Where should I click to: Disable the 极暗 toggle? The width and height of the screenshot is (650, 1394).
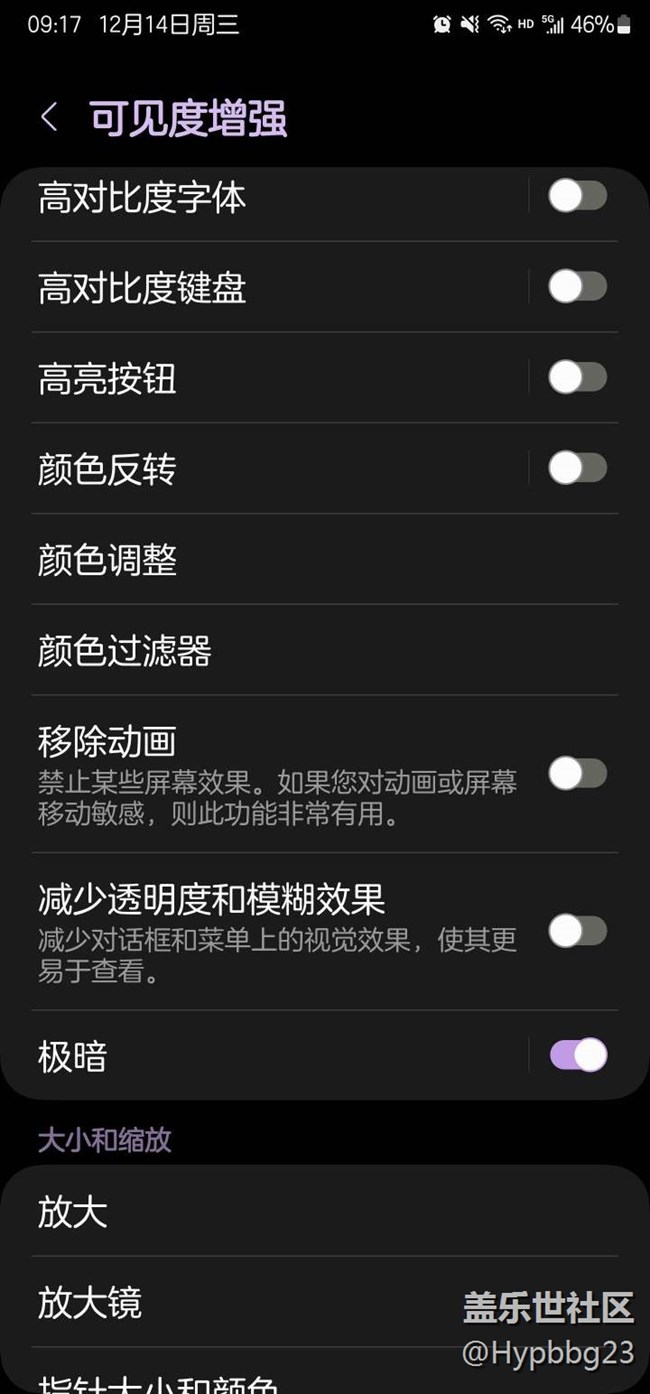tap(578, 1055)
